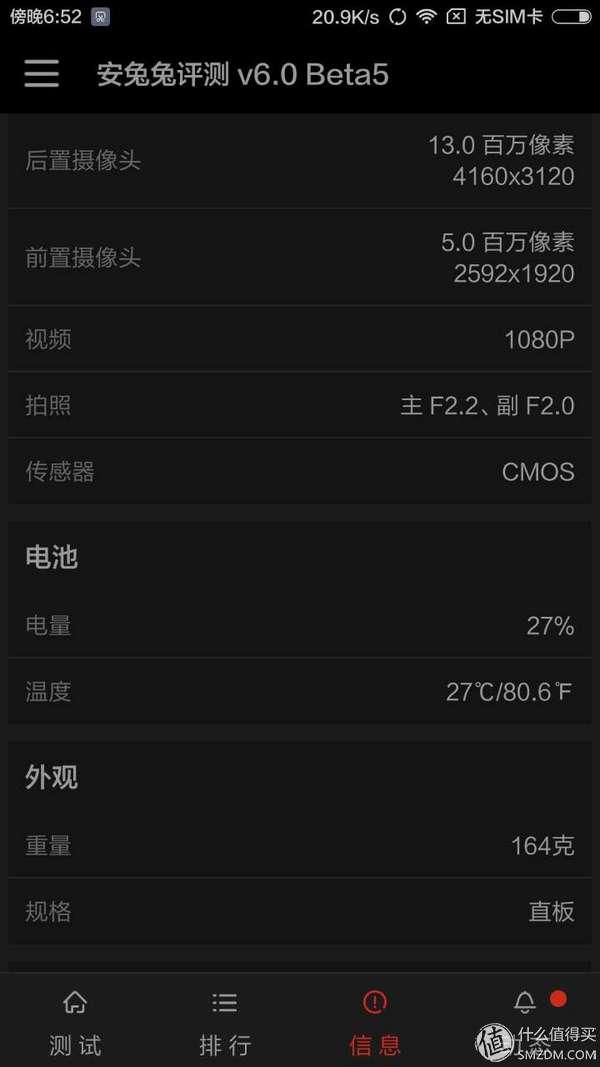Switch to the 排行 tab
The height and width of the screenshot is (1067, 600).
point(225,1021)
